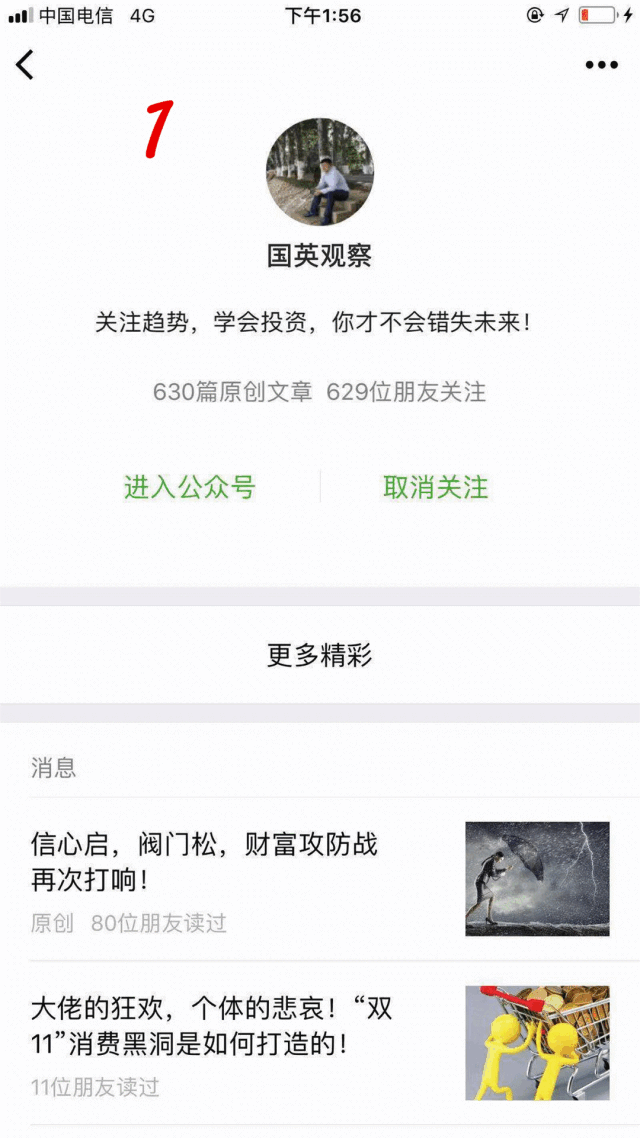
Task: Open the 更多精彩 section
Action: pyautogui.click(x=320, y=655)
